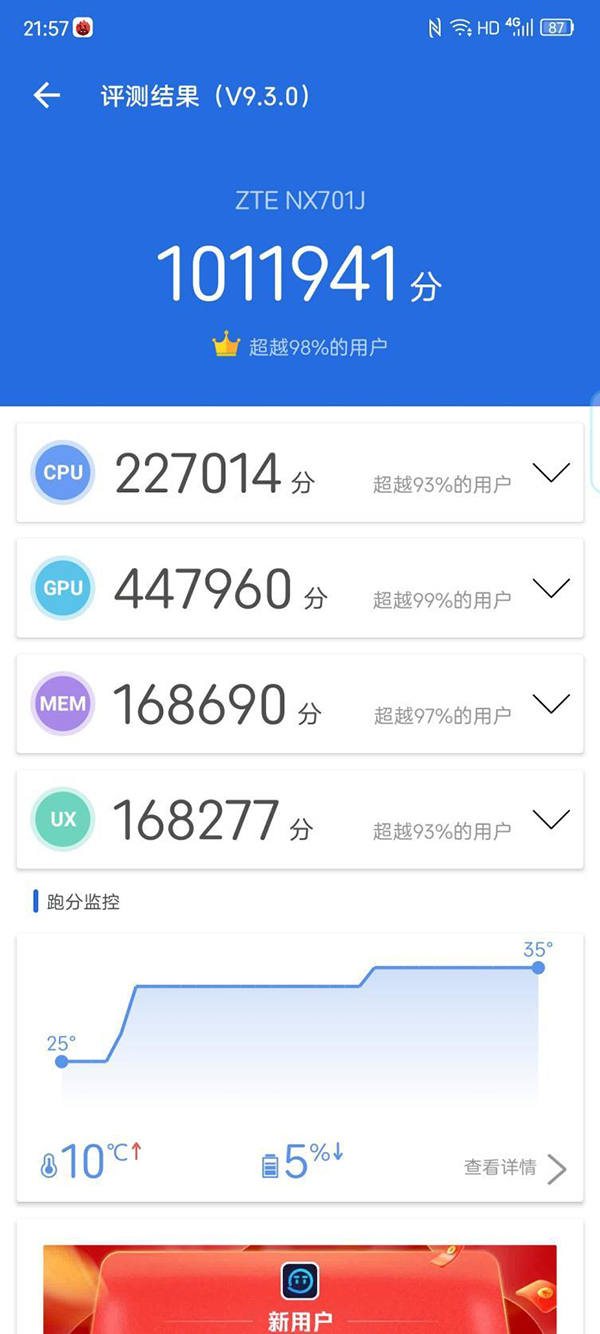Expand the GPU score breakdown
The image size is (600, 1334).
click(x=551, y=588)
